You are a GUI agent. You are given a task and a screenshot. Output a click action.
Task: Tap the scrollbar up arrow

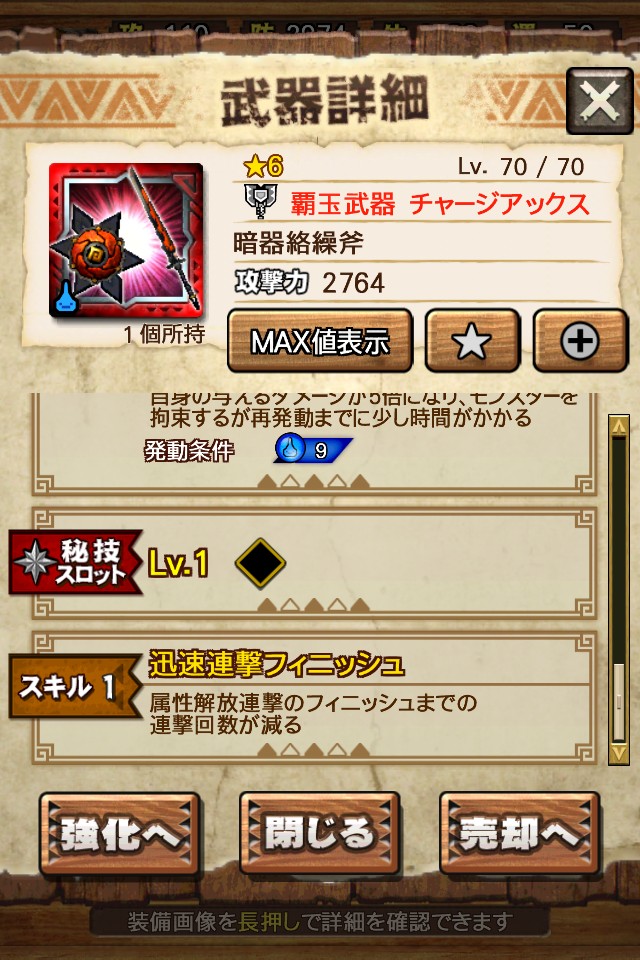(619, 426)
